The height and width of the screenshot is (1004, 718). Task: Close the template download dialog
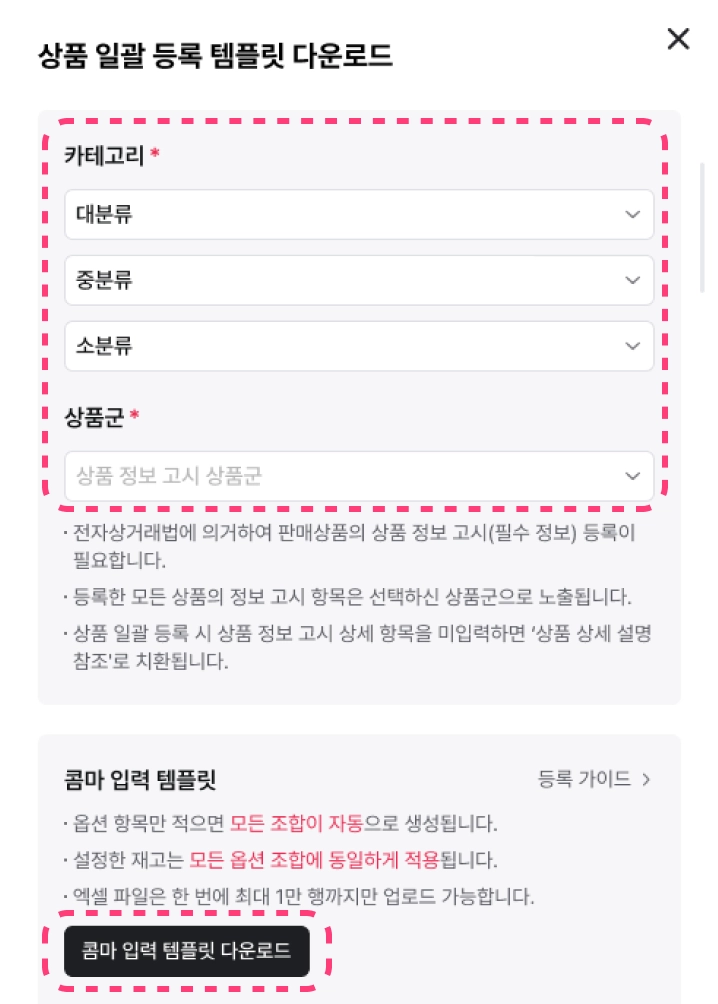point(678,38)
